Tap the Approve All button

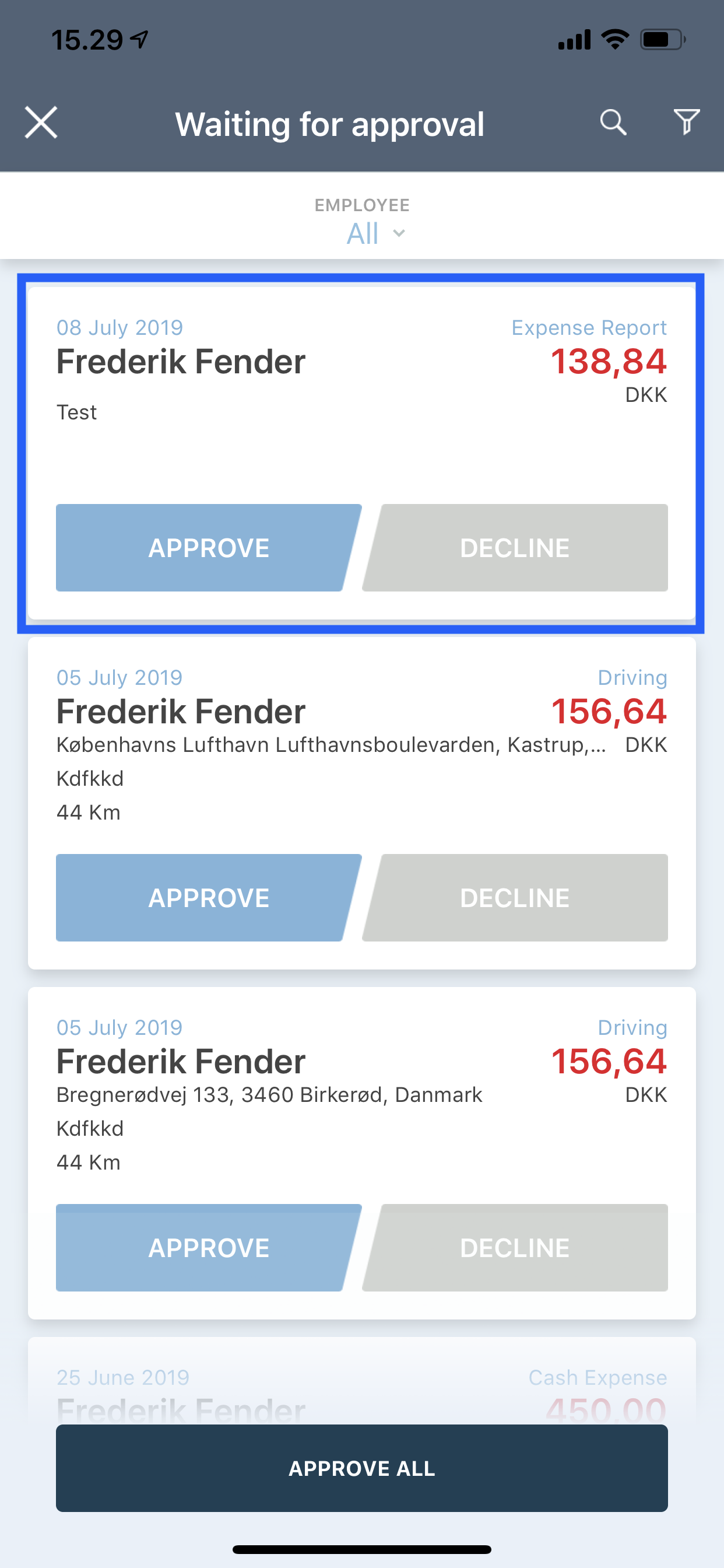(x=362, y=1468)
